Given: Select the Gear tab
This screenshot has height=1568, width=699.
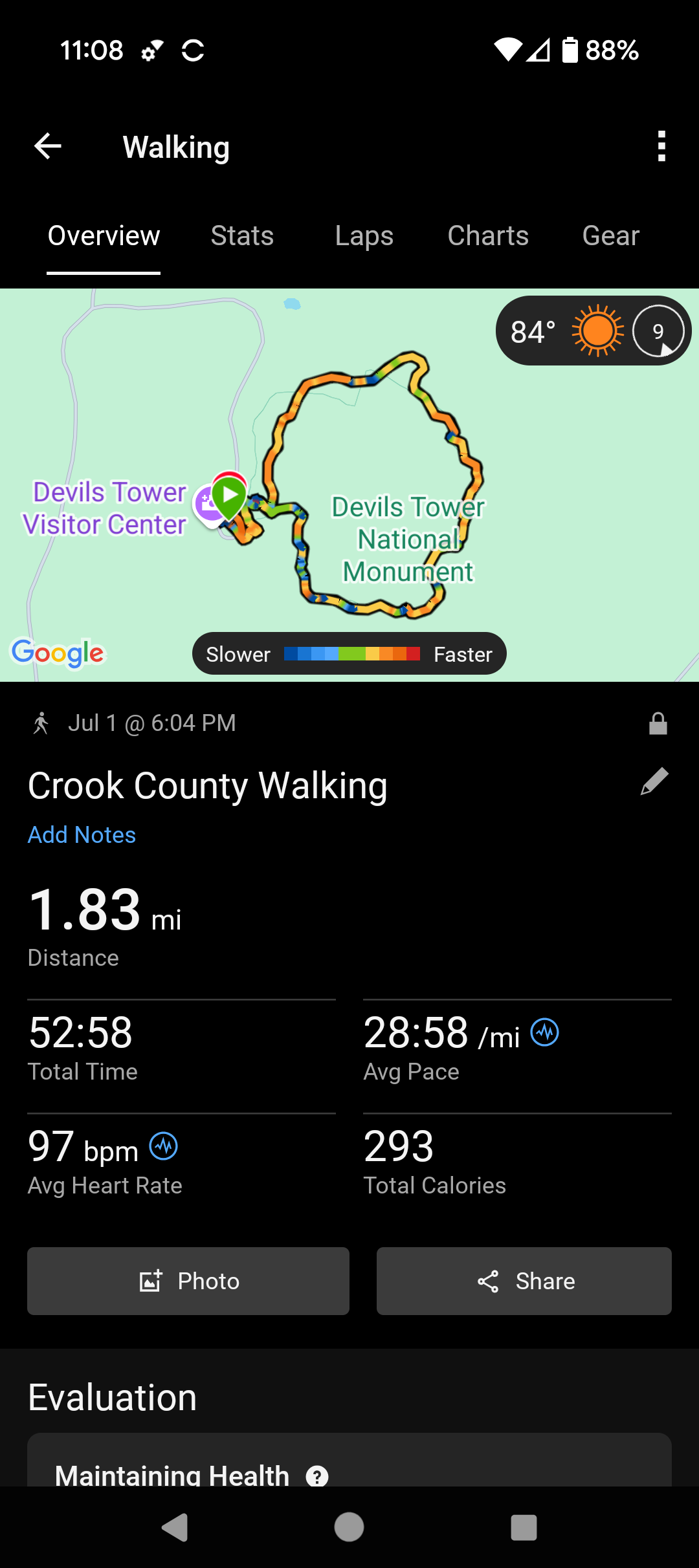Looking at the screenshot, I should (610, 236).
